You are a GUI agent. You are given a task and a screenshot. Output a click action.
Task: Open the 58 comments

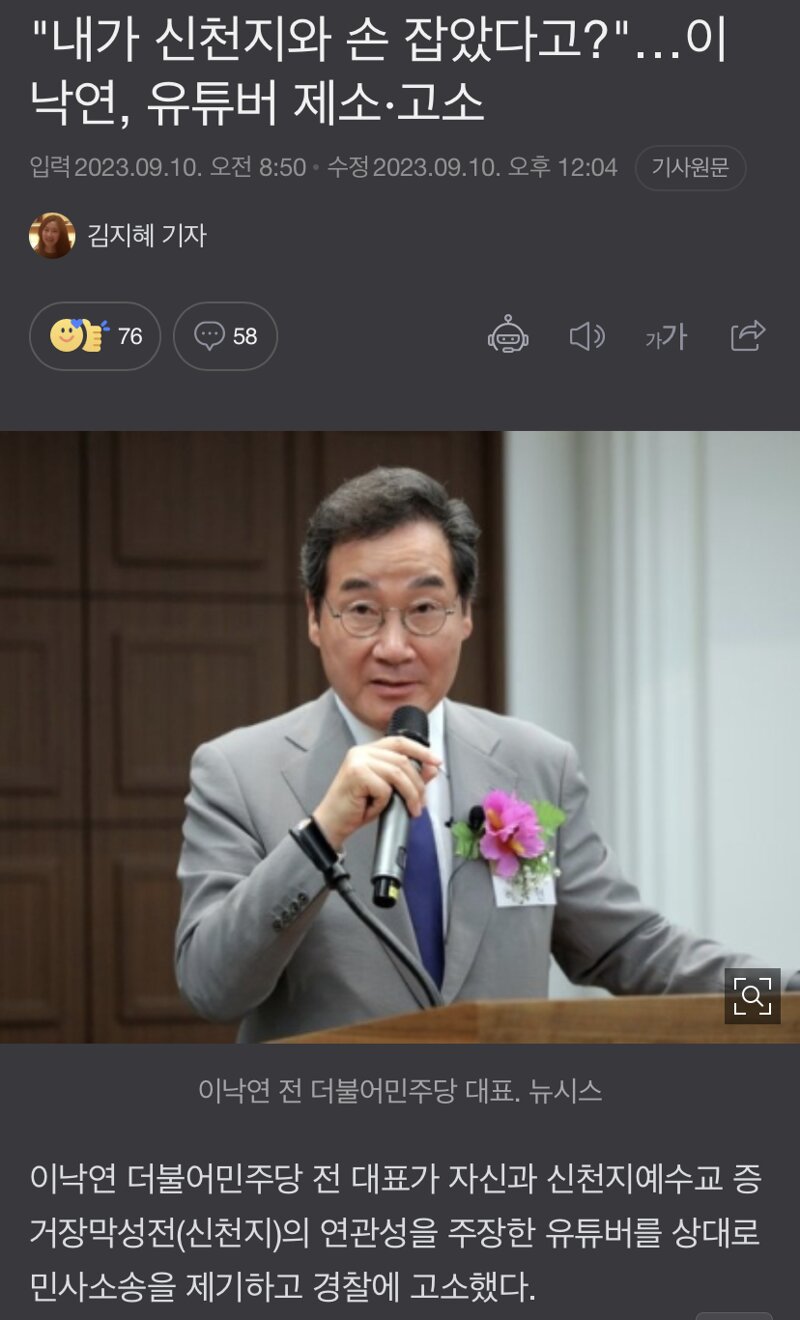pyautogui.click(x=225, y=337)
